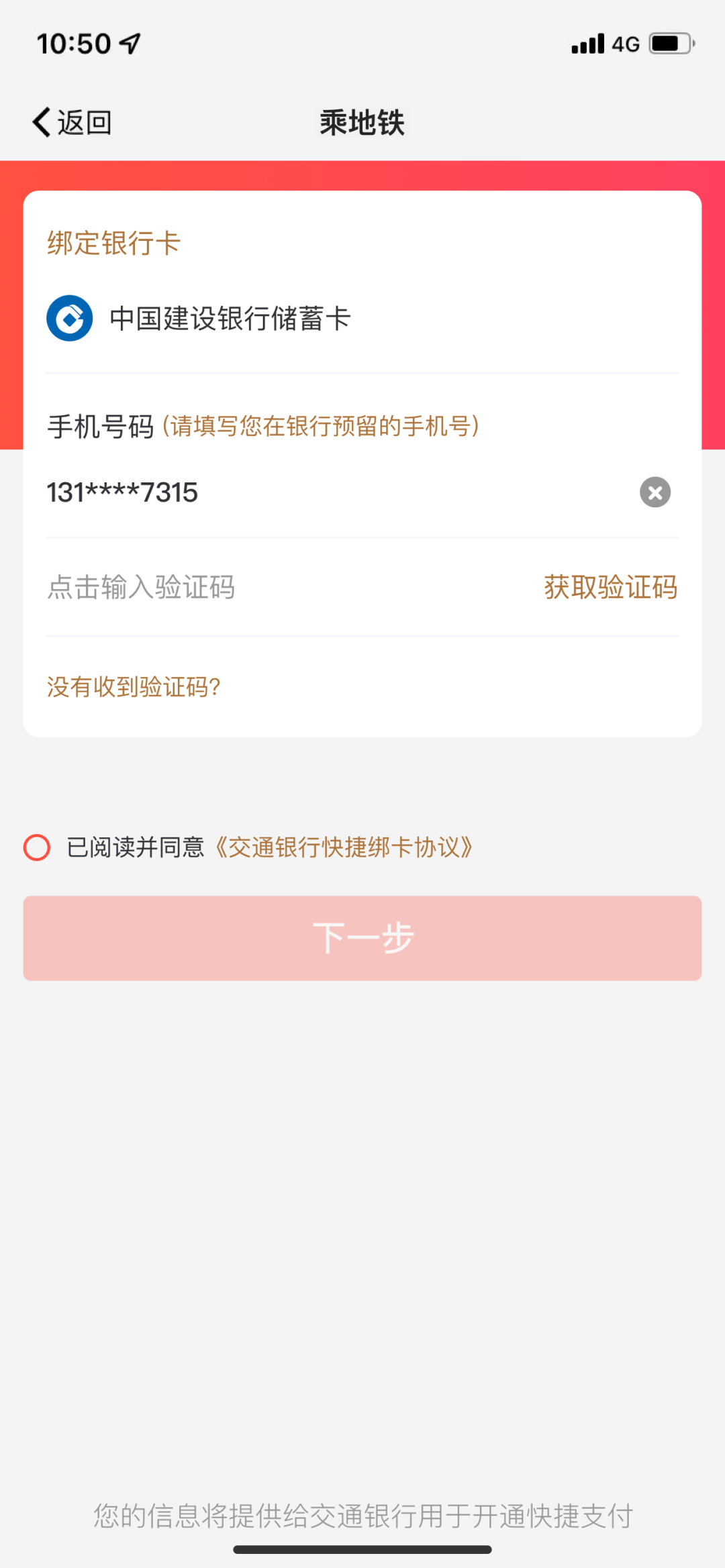Select the agreement consent radio circle

click(x=37, y=848)
